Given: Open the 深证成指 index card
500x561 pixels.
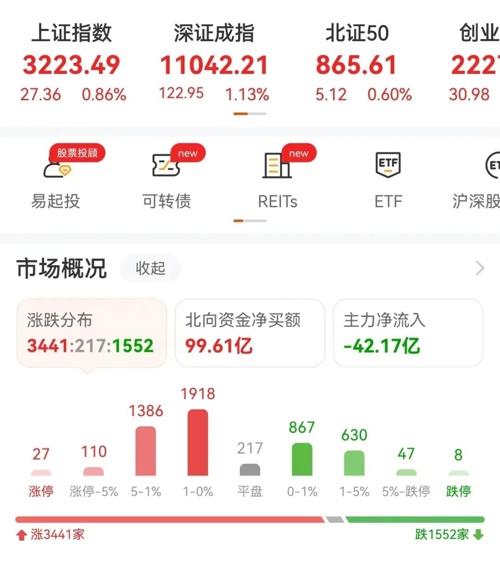Looking at the screenshot, I should tap(214, 63).
